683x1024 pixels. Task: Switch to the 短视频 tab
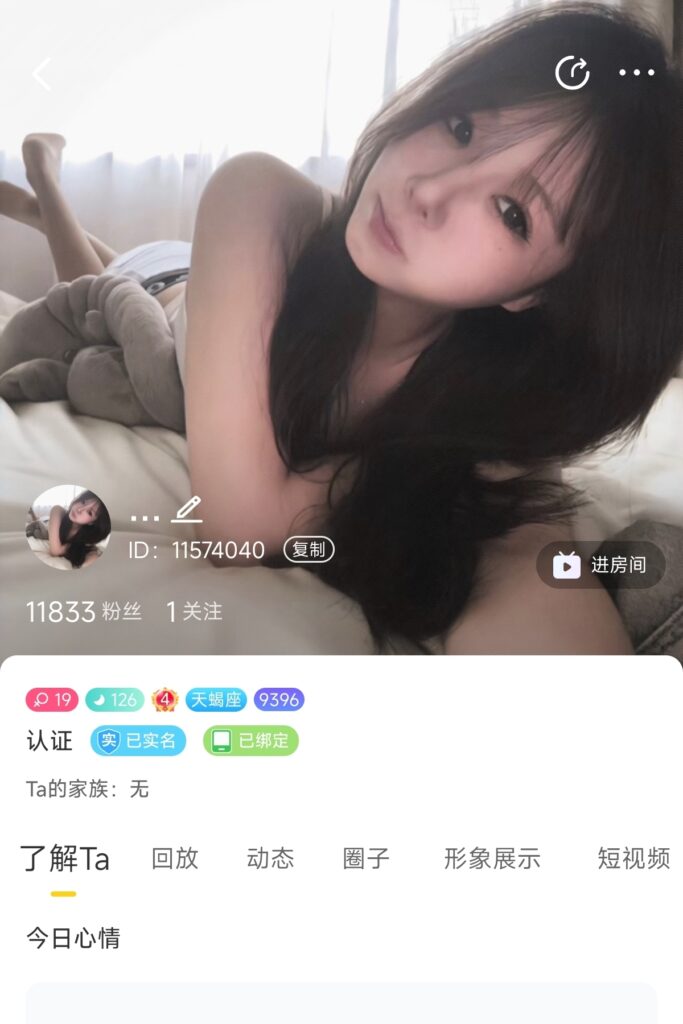point(633,858)
